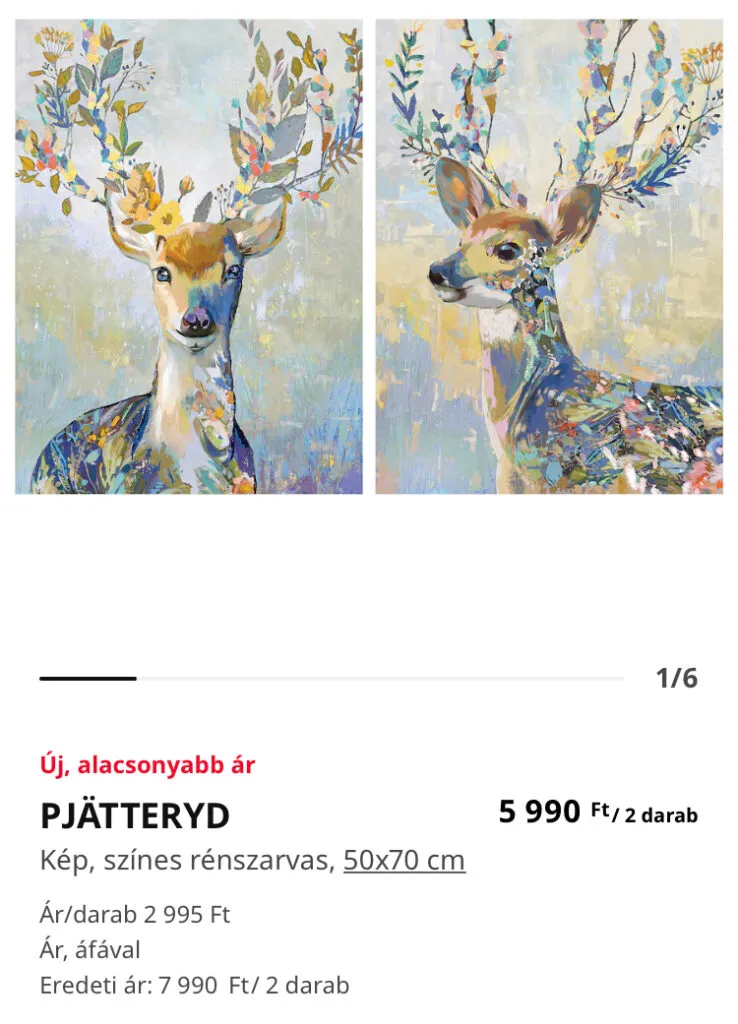Open the 50x70 cm size link
The width and height of the screenshot is (738, 1024).
(404, 860)
